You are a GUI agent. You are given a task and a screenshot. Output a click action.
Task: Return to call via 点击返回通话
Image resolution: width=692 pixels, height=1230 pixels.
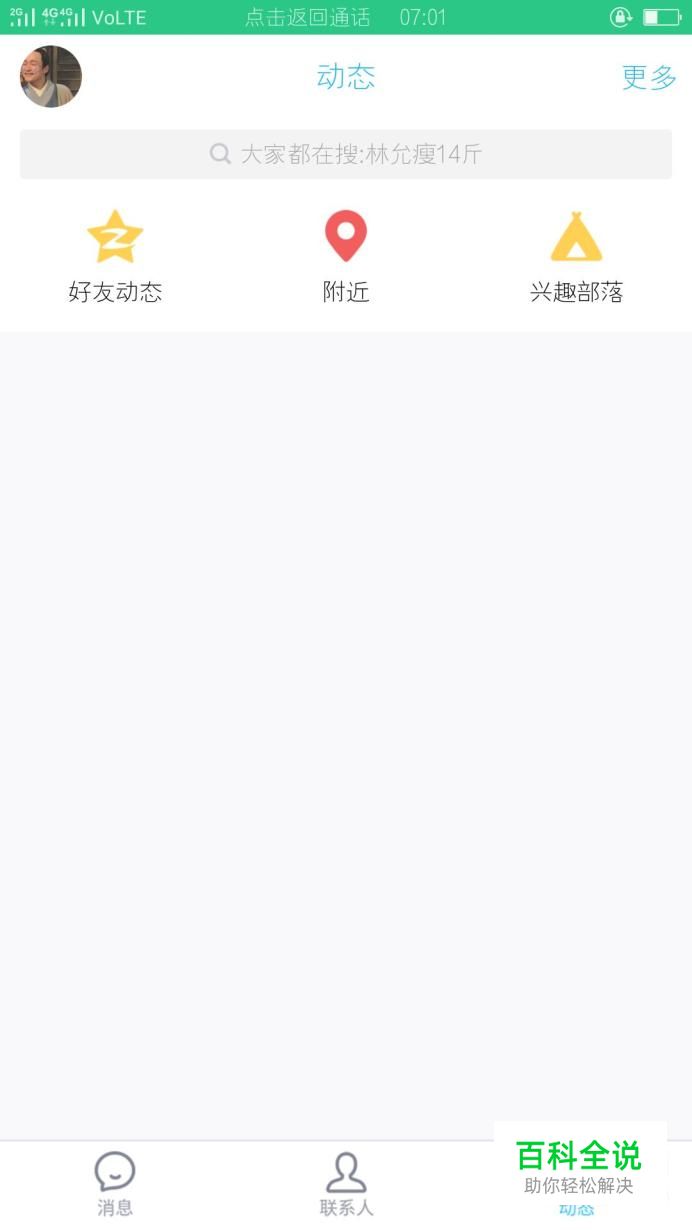(308, 17)
